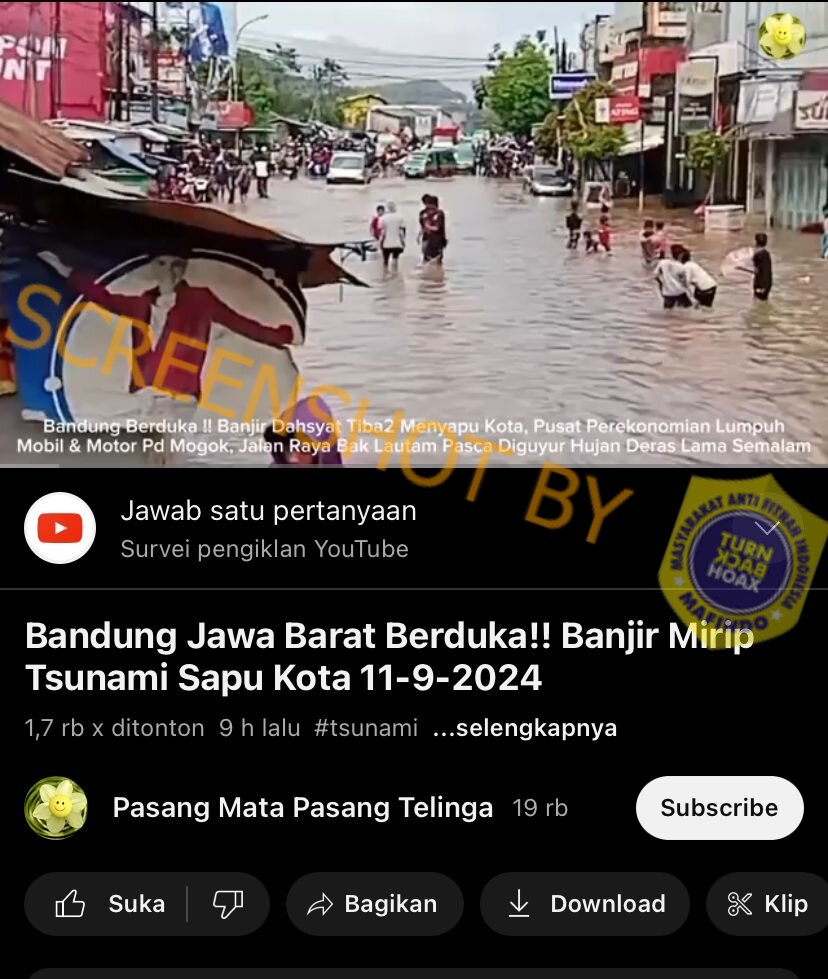Open the YouTube advertiser survey
The height and width of the screenshot is (979, 828).
pos(267,528)
